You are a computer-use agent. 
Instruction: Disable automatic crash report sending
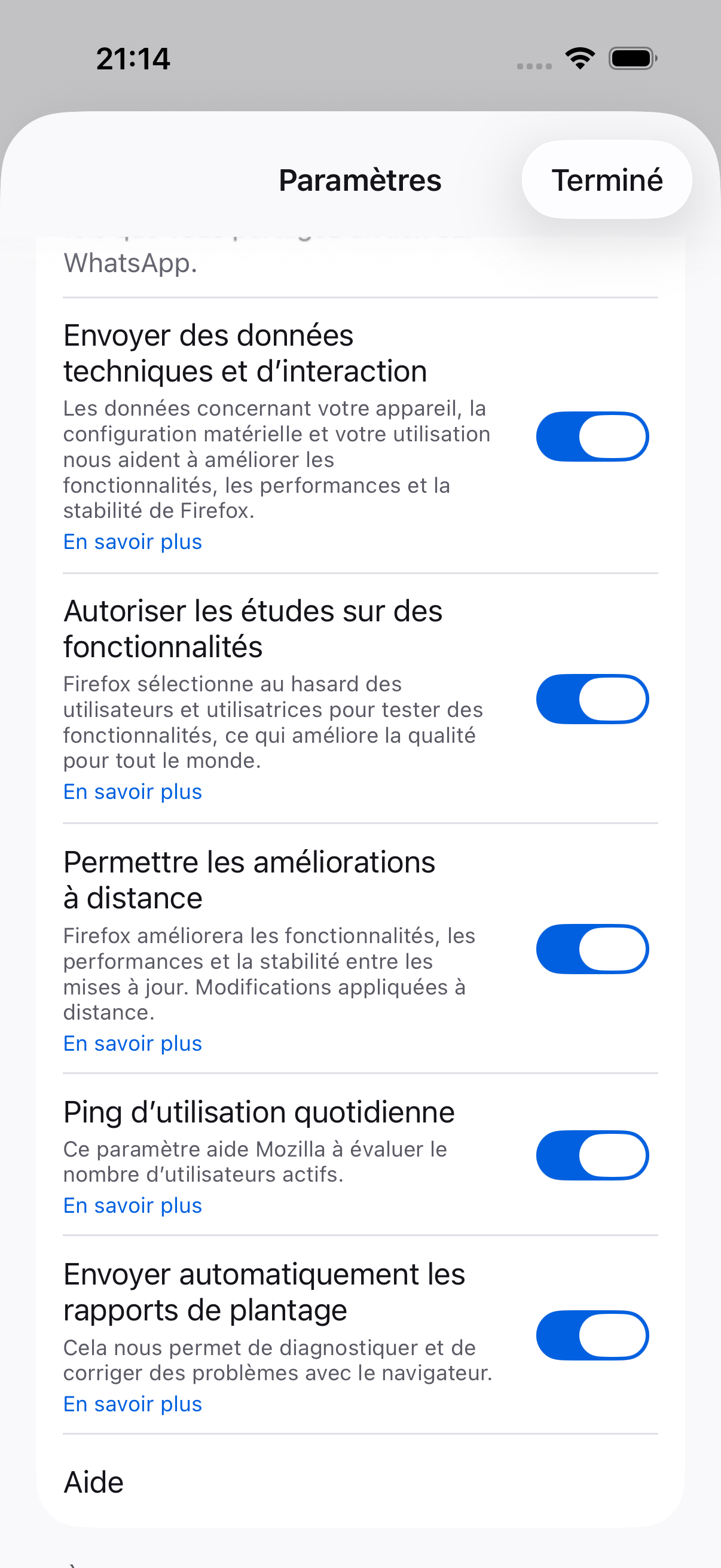tap(592, 1335)
